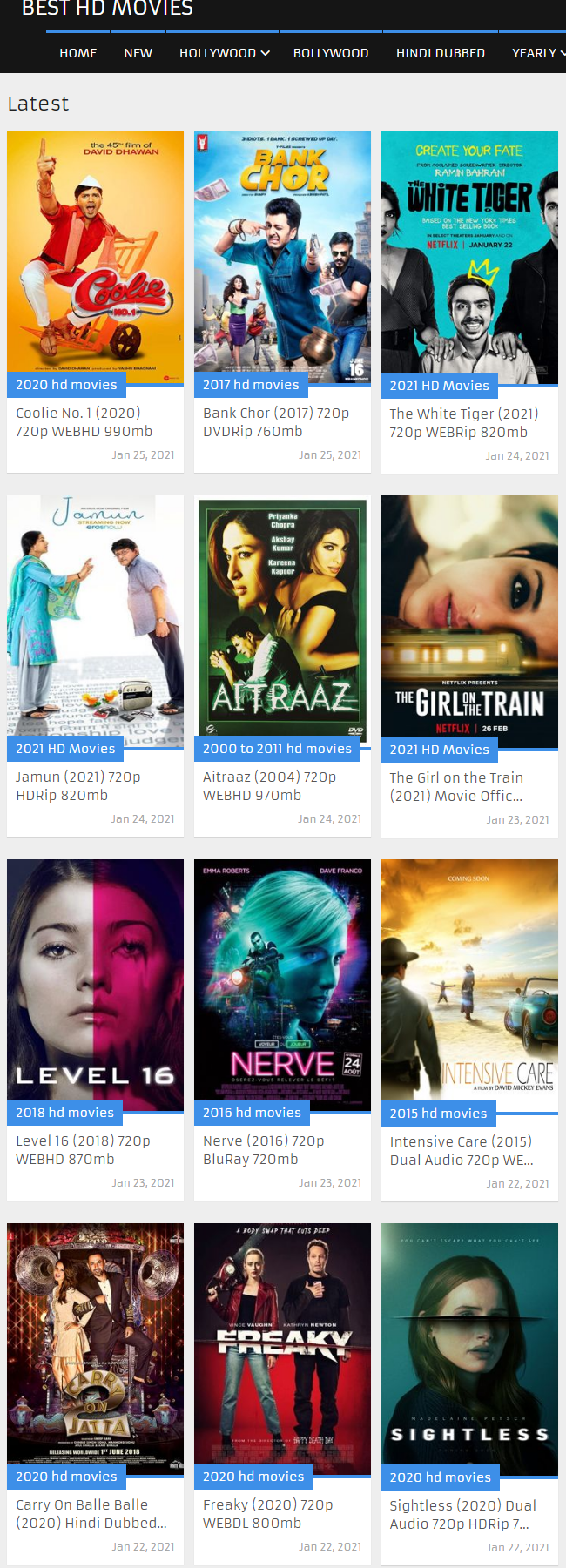This screenshot has height=1568, width=566.
Task: Open Carry On Balle Balle (2020) post
Action: [91, 1513]
